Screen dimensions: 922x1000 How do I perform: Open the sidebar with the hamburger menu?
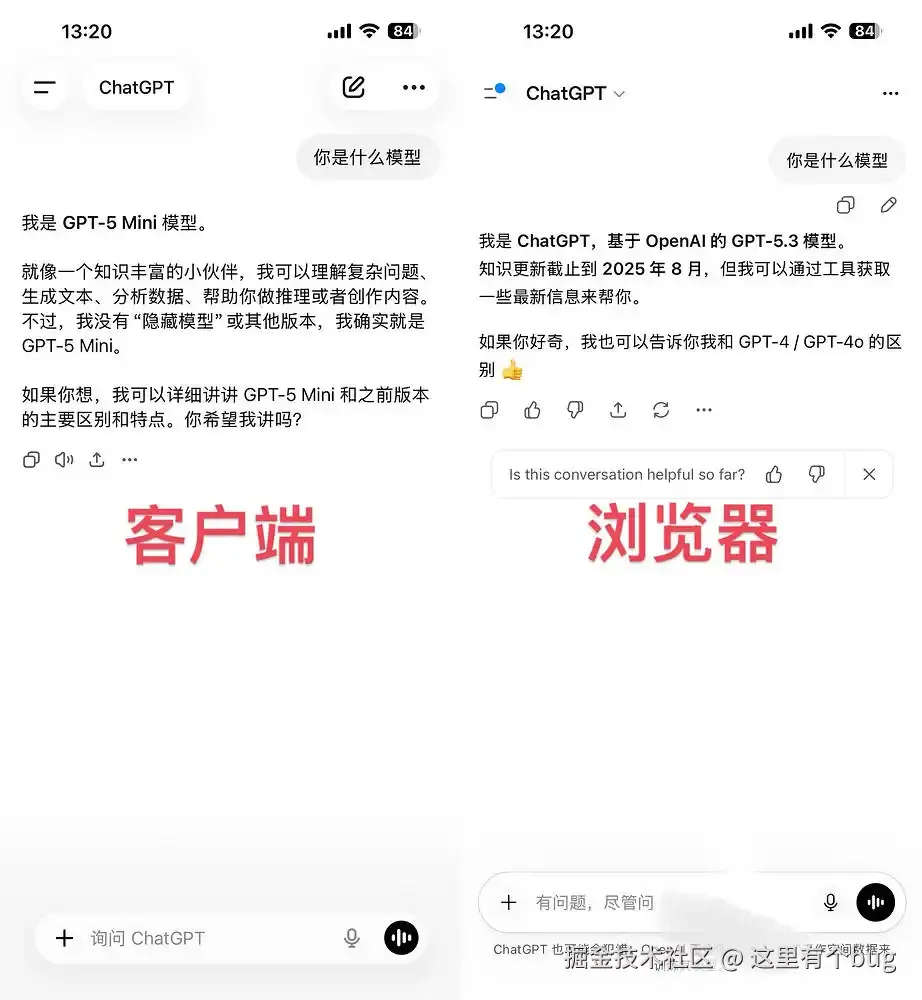point(44,87)
